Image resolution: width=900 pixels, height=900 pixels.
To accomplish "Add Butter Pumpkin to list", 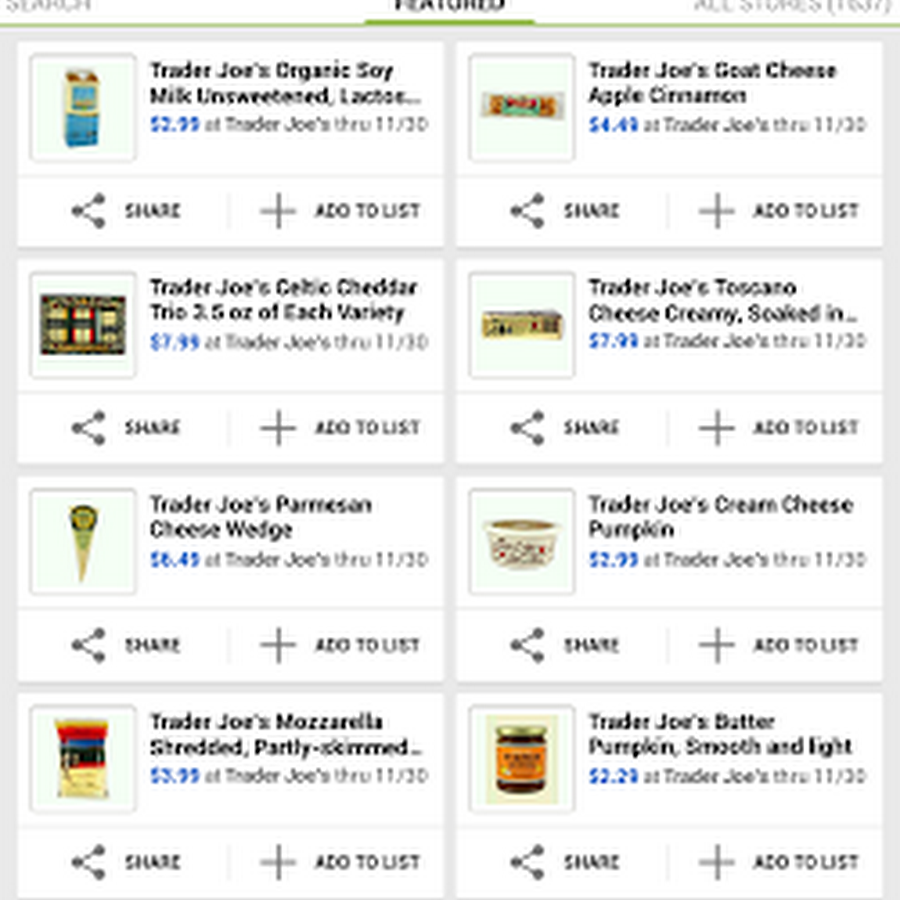I will [x=778, y=862].
